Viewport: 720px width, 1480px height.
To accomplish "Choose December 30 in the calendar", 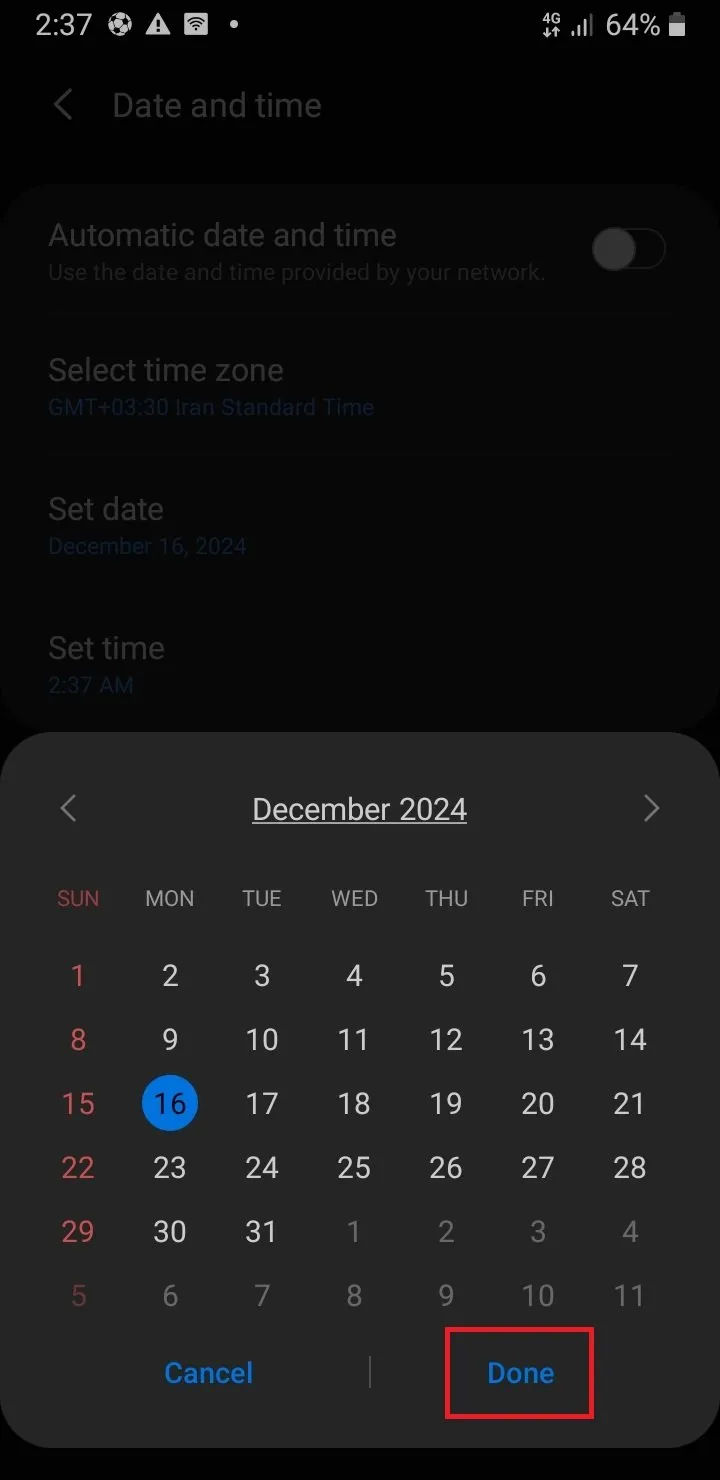I will coord(170,1232).
